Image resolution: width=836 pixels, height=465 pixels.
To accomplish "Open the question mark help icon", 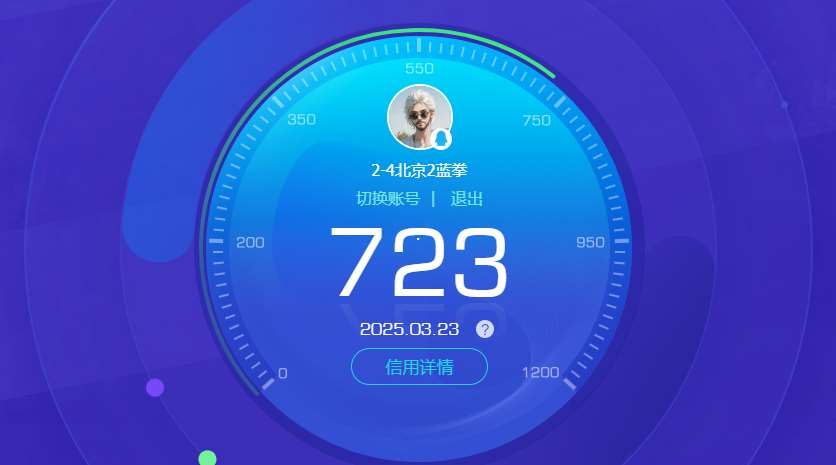I will [485, 329].
